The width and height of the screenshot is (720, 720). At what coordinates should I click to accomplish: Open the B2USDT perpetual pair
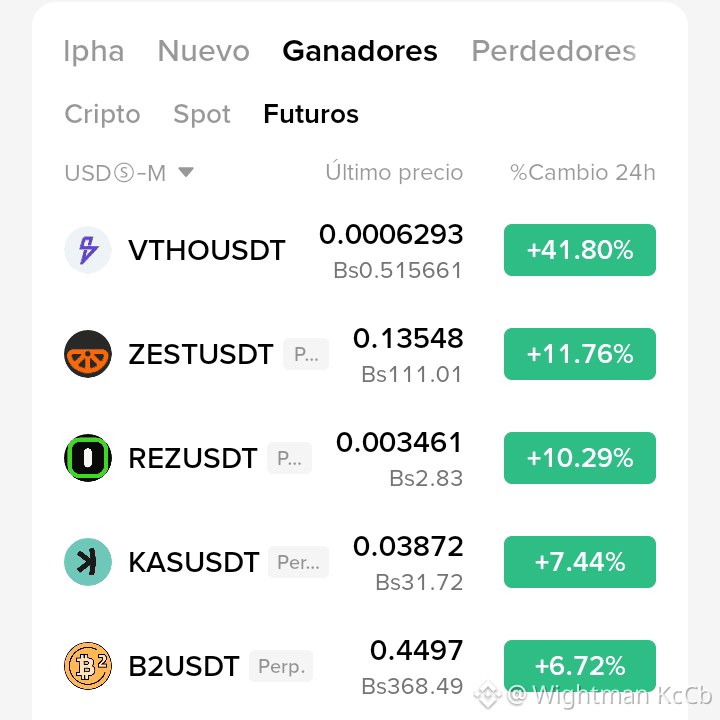(x=360, y=666)
